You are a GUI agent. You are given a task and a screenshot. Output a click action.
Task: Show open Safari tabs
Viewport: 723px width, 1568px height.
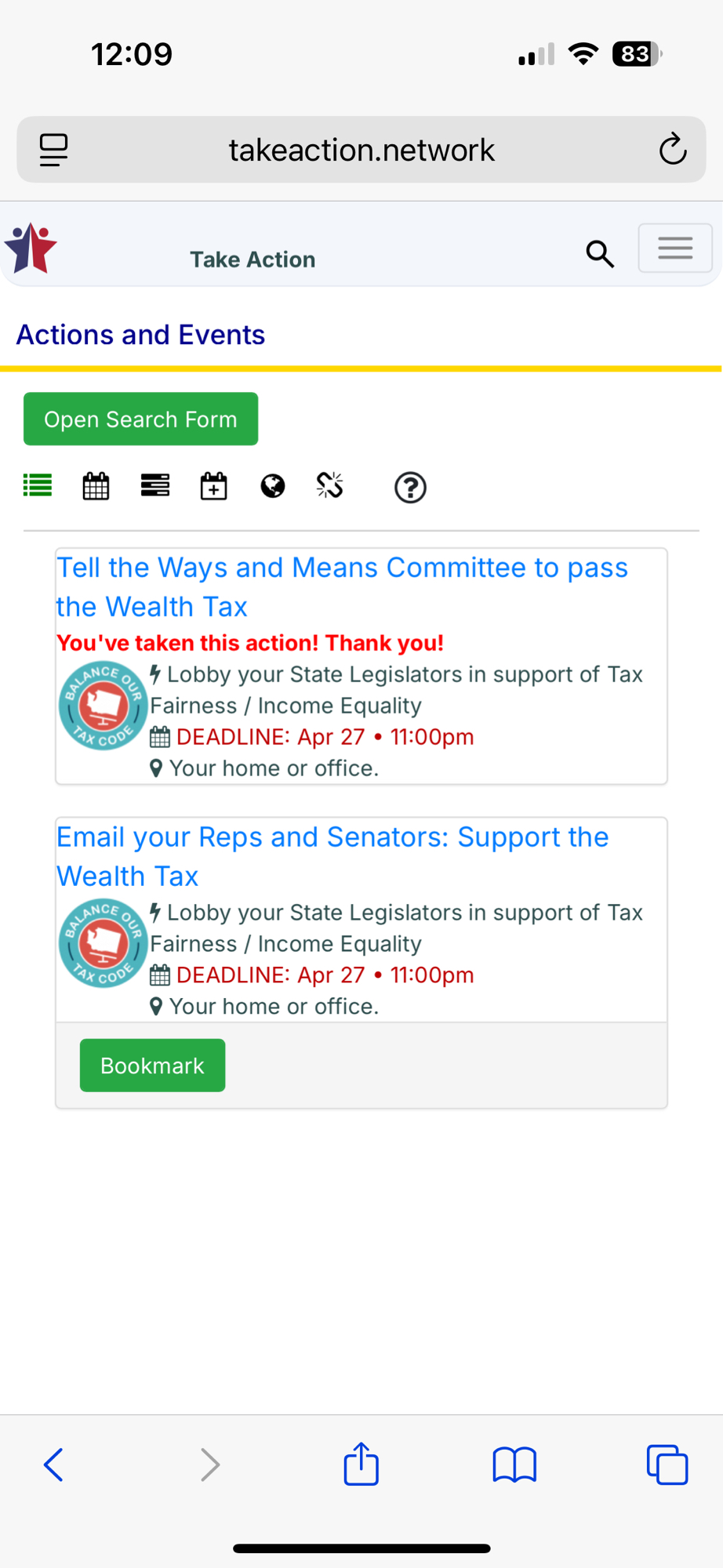[667, 1465]
